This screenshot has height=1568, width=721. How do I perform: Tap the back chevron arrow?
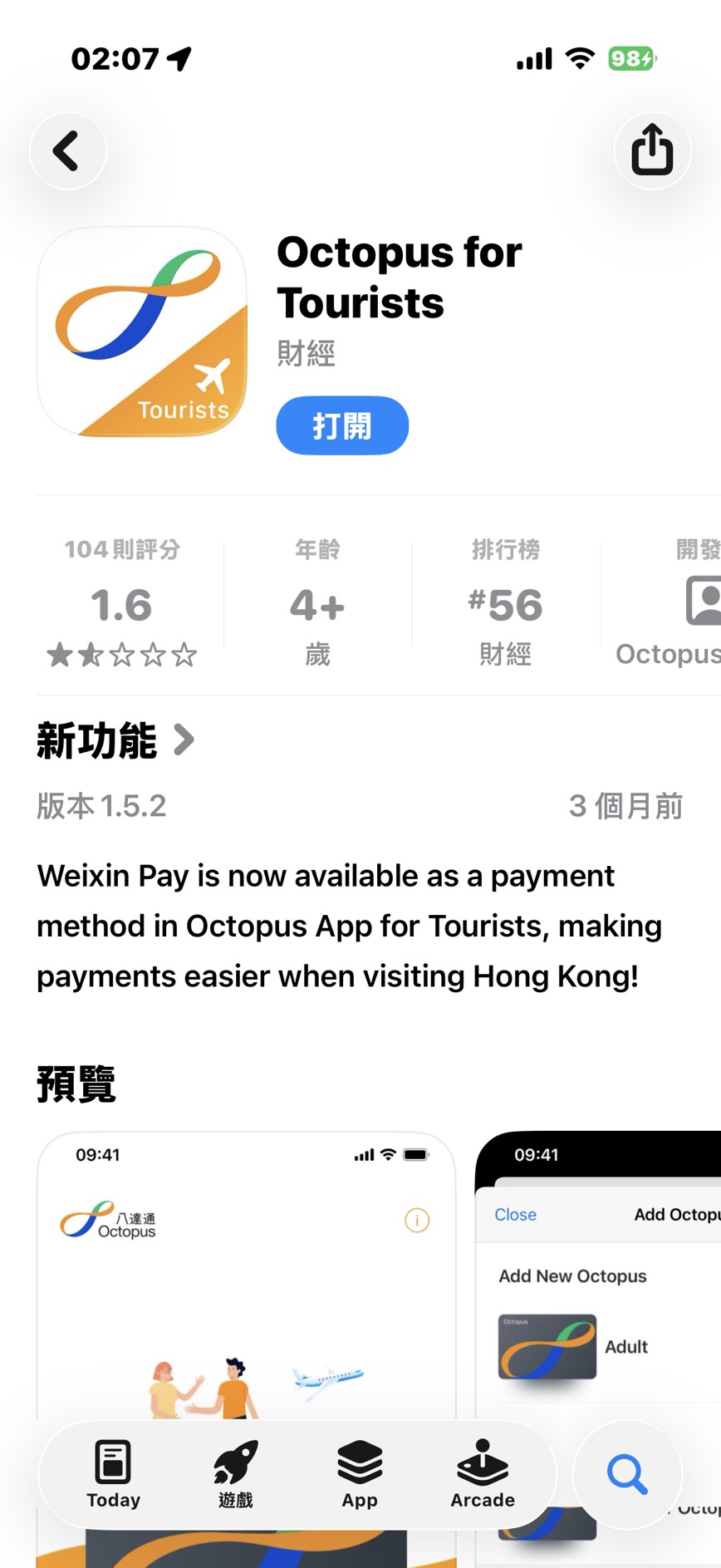click(x=66, y=150)
